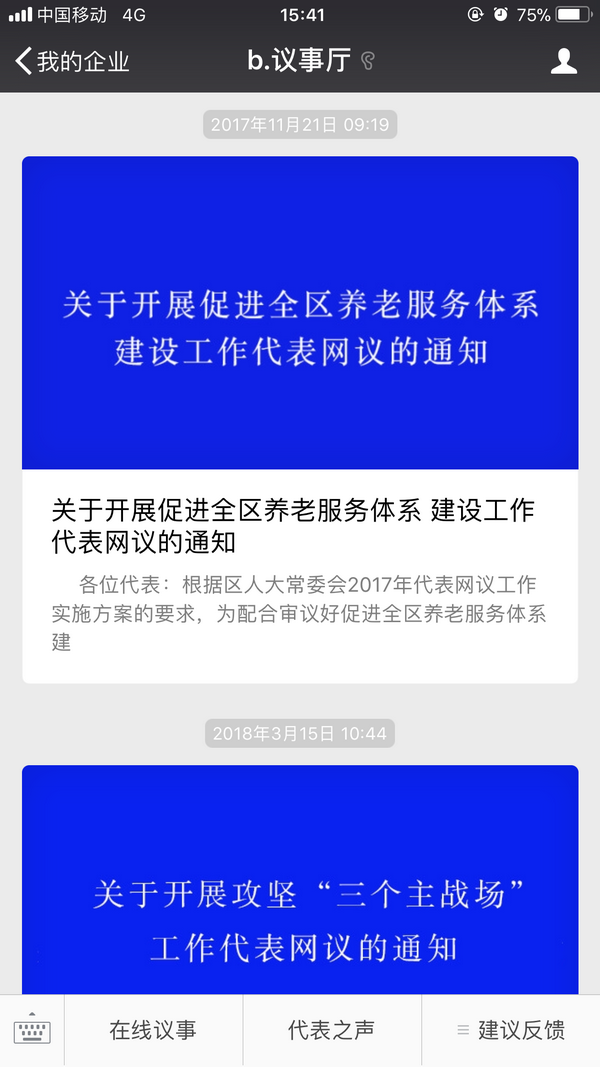Open the 在线议事 menu
This screenshot has width=600, height=1067.
(153, 1031)
